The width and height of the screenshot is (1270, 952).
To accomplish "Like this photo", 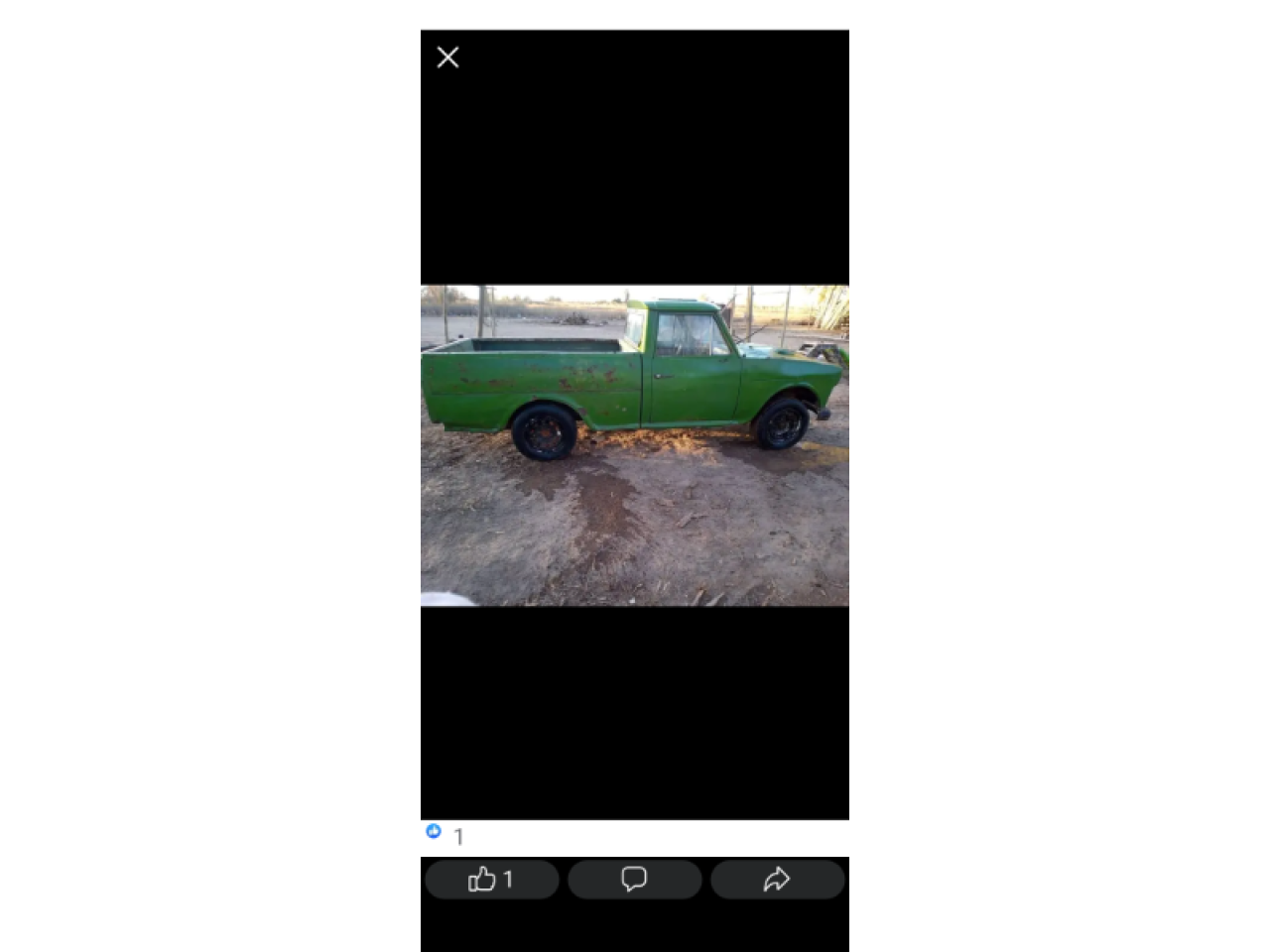I will tap(491, 879).
